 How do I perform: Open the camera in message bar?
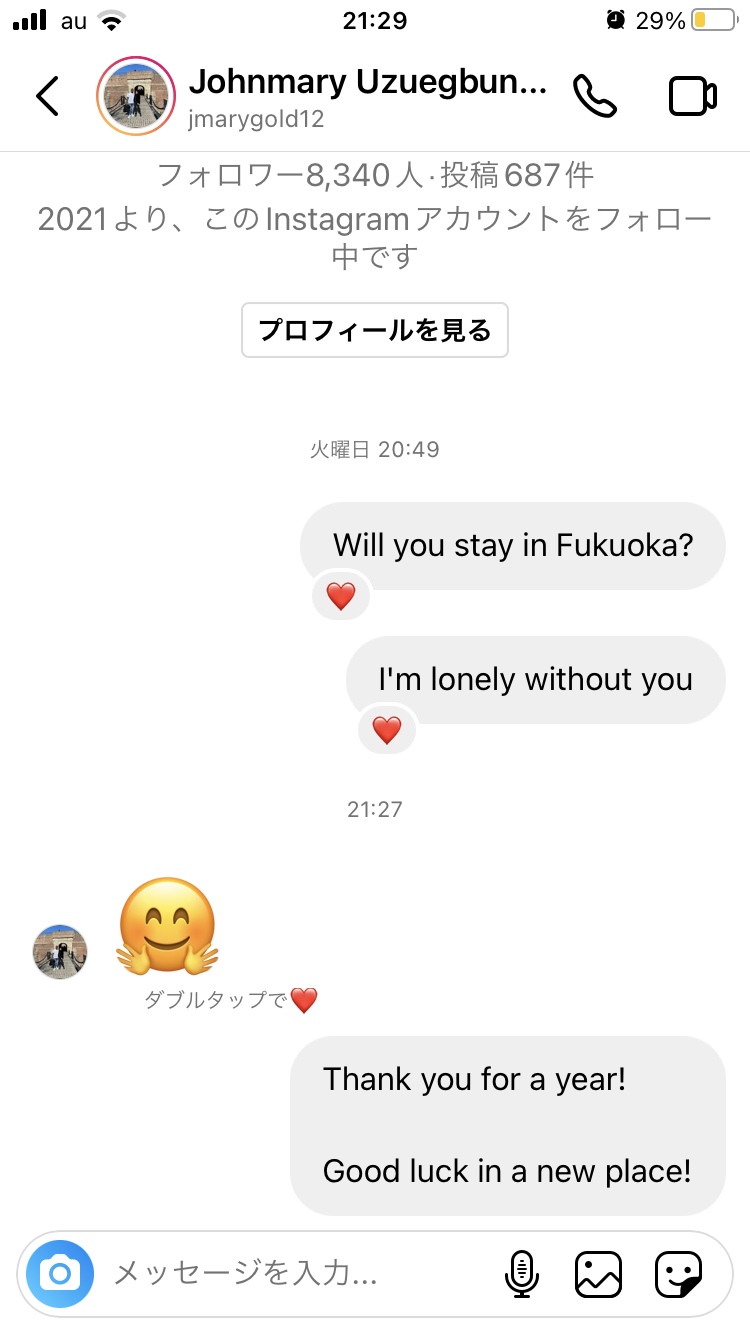[60, 1274]
